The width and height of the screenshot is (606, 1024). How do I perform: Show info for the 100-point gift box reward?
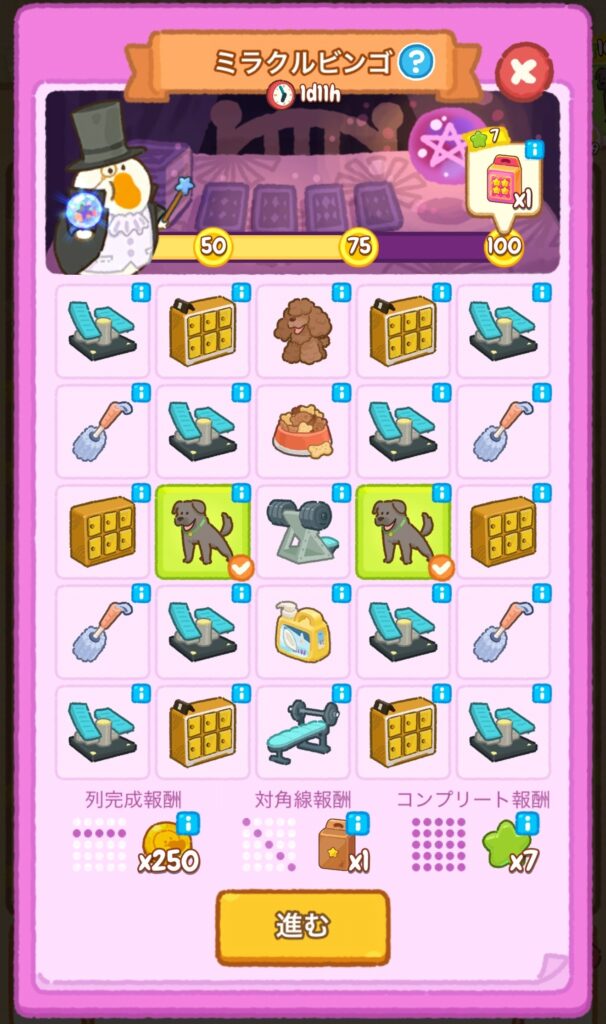coord(535,150)
